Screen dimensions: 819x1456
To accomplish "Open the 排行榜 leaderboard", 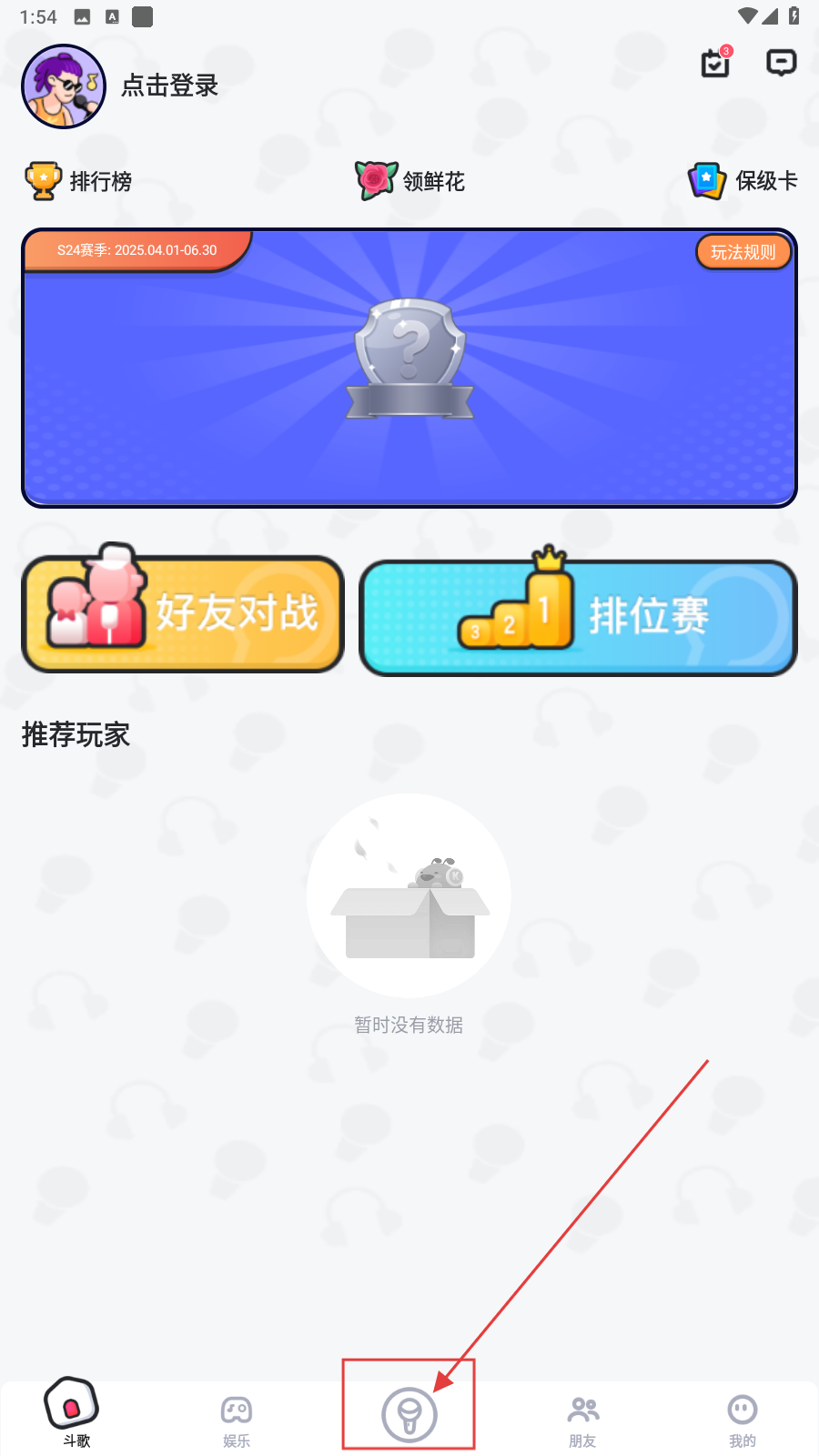I will click(x=79, y=181).
